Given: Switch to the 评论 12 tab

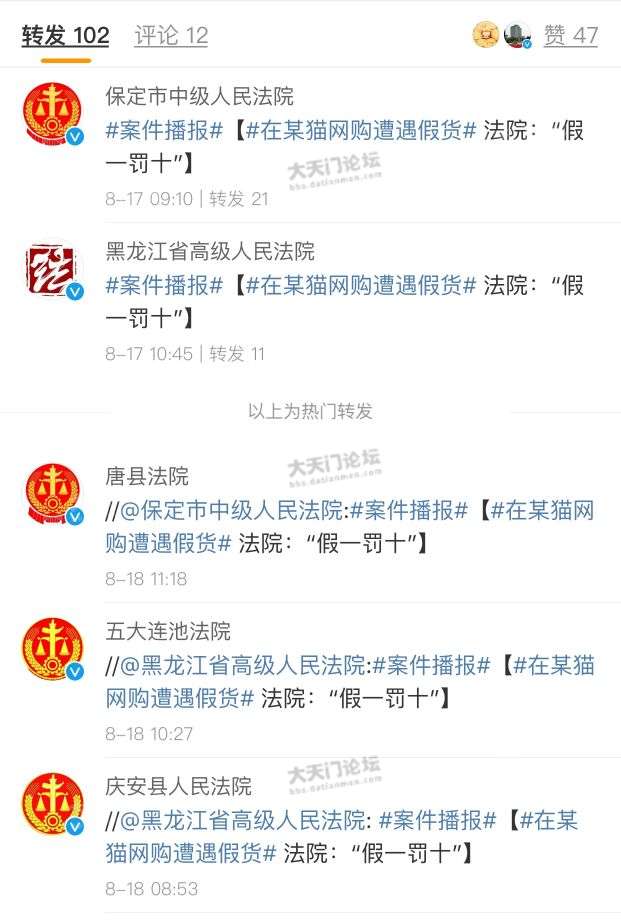Looking at the screenshot, I should click(171, 36).
